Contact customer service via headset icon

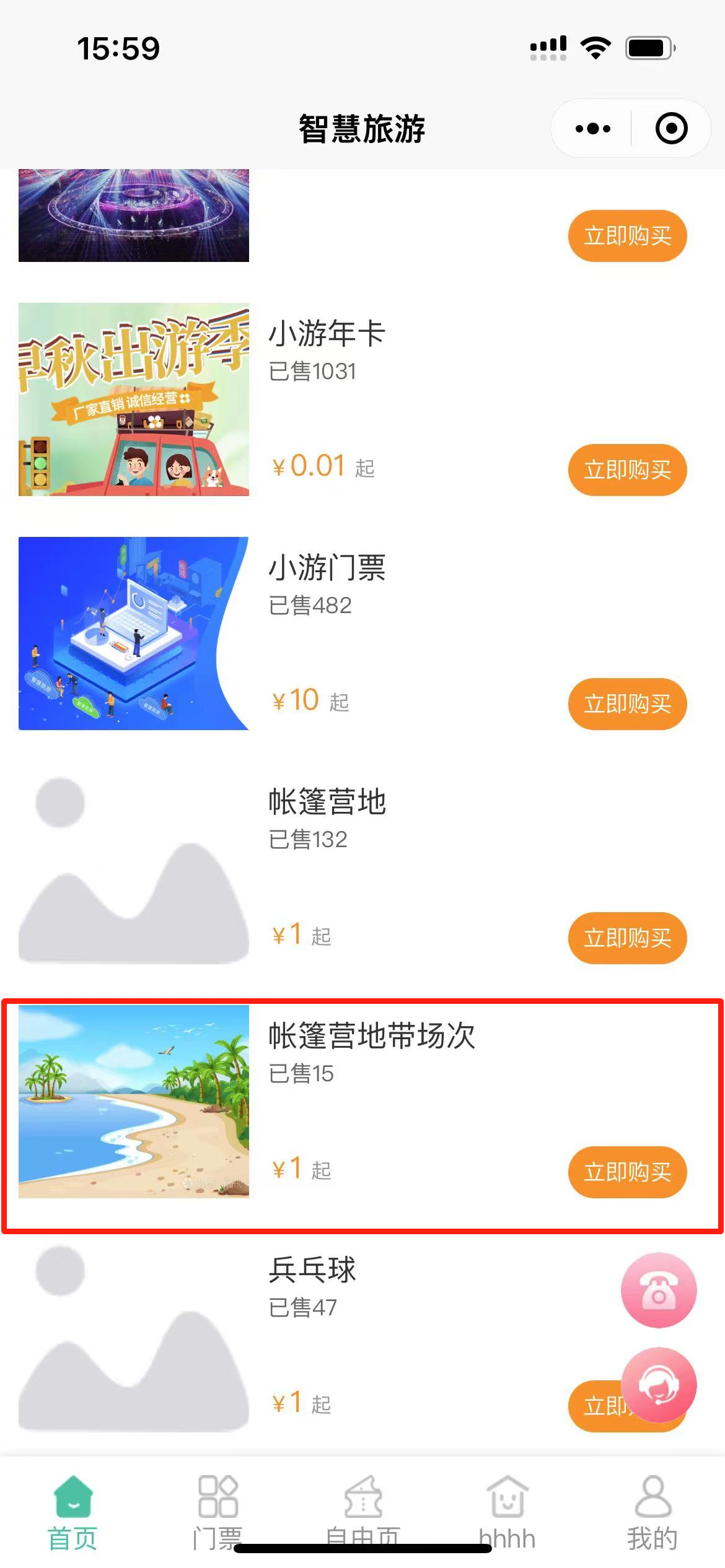pyautogui.click(x=659, y=1385)
